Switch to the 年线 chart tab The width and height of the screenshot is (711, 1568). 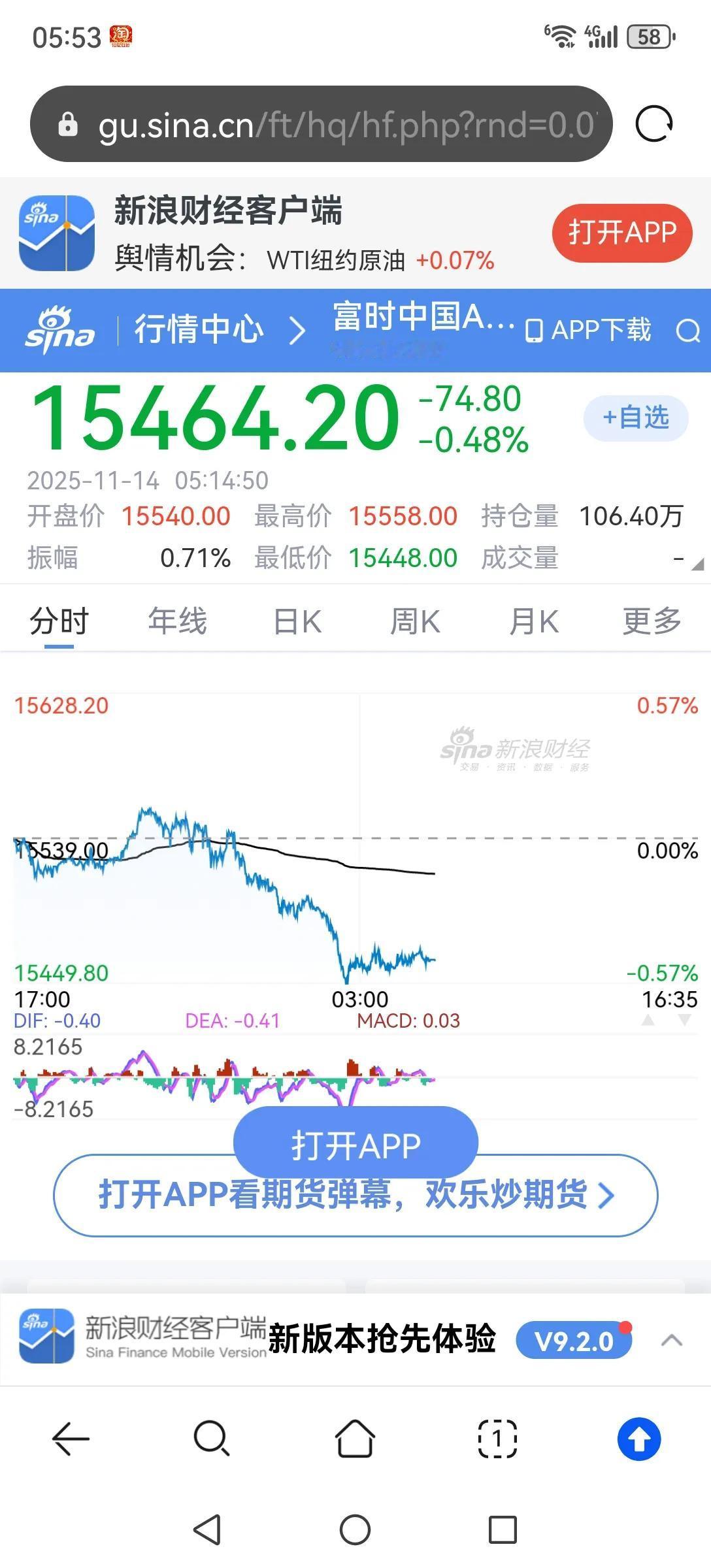(x=177, y=621)
